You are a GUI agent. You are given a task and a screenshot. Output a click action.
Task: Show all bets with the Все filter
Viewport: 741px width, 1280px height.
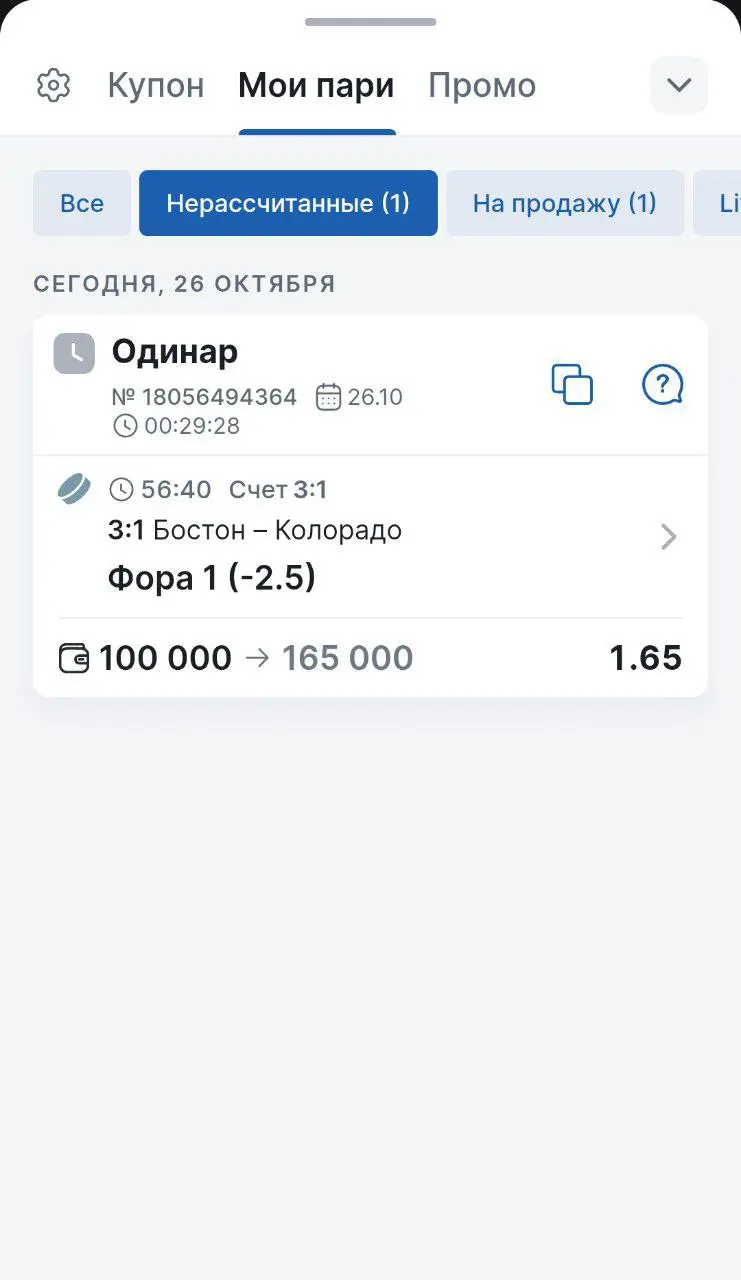click(82, 204)
